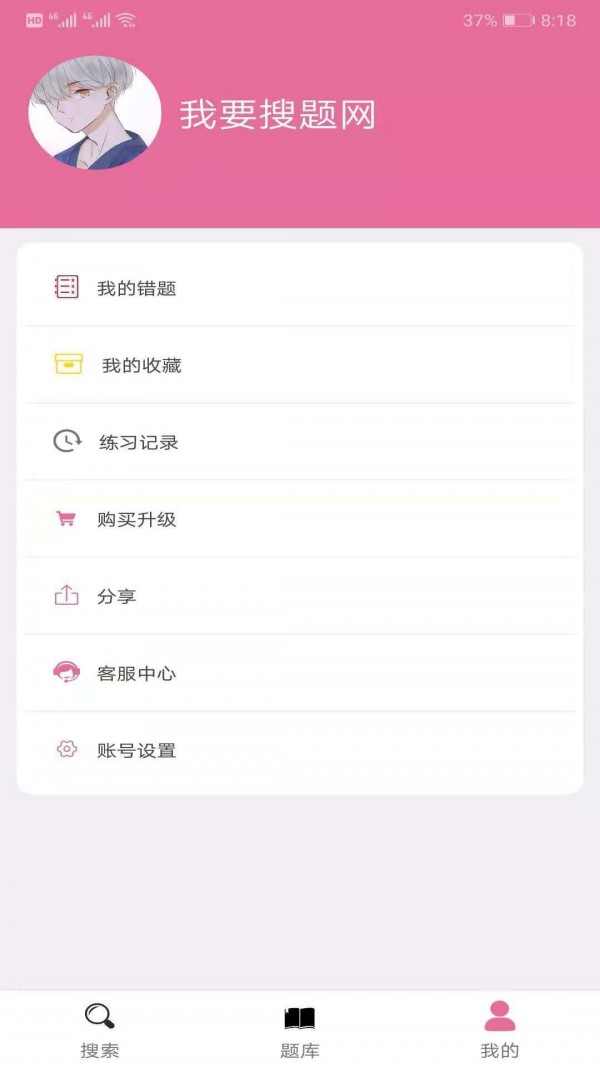Open 我的收藏 favorites
The height and width of the screenshot is (1067, 600).
pos(141,365)
